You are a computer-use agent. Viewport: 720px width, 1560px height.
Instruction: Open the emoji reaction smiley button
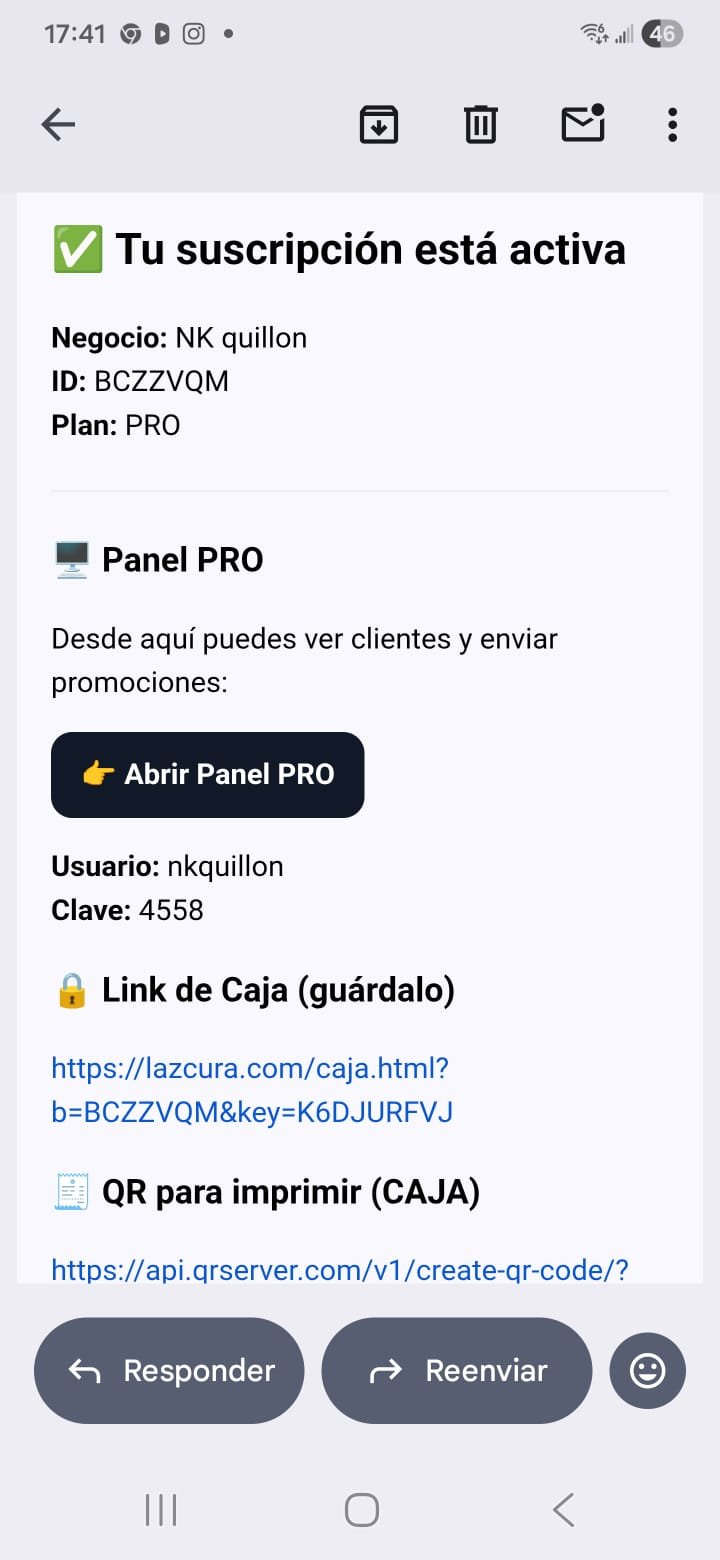pyautogui.click(x=647, y=1370)
